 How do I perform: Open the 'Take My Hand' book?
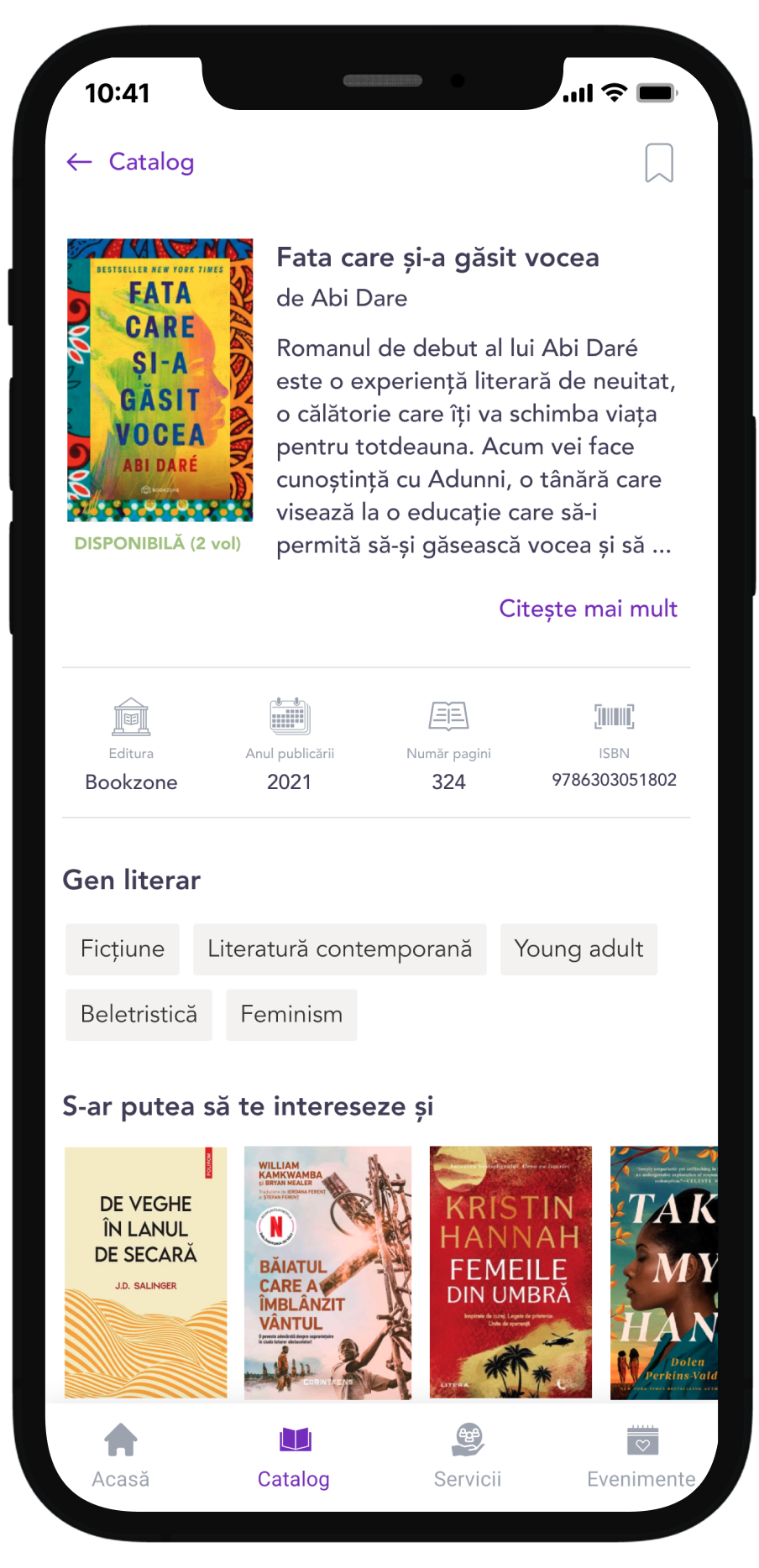tap(663, 1272)
